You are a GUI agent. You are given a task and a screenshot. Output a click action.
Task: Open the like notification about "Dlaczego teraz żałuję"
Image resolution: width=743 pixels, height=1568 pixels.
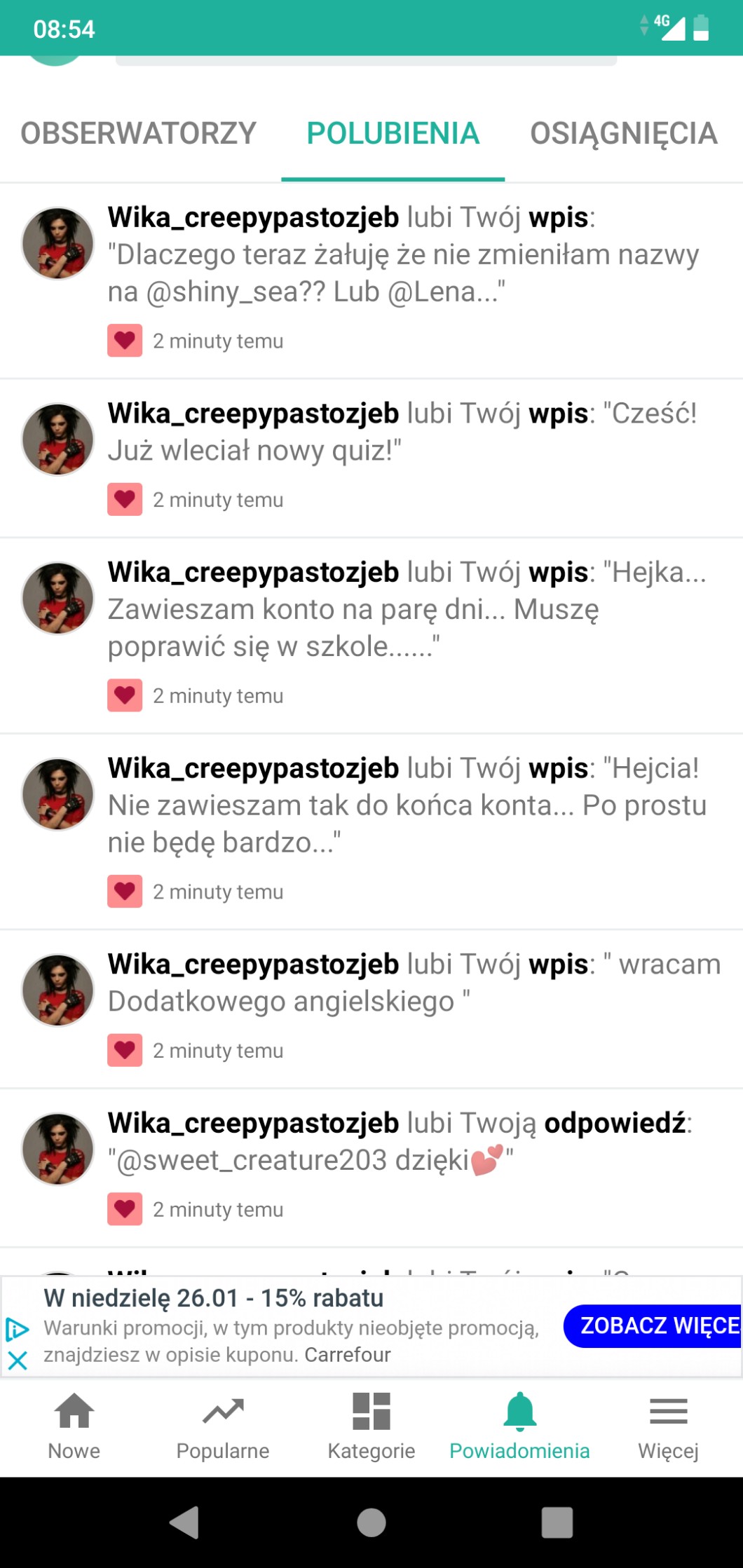click(x=371, y=281)
